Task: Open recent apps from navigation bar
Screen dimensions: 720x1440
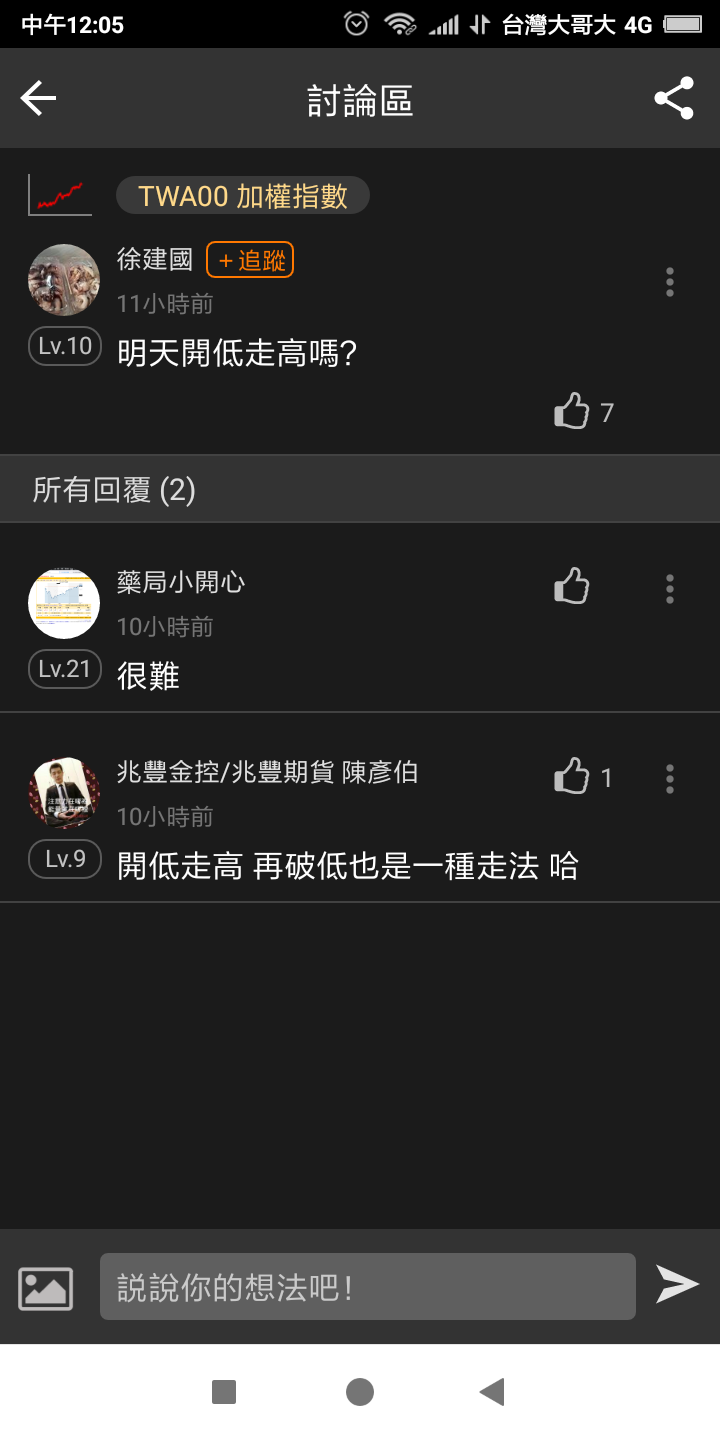Action: 224,1392
